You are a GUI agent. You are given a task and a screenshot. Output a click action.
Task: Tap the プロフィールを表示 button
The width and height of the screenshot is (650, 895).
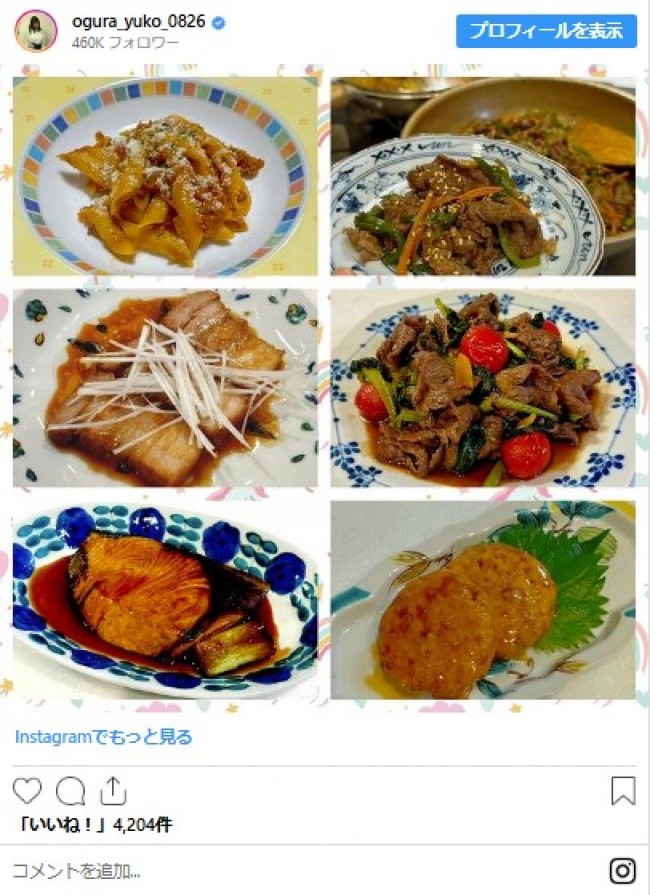coord(546,31)
